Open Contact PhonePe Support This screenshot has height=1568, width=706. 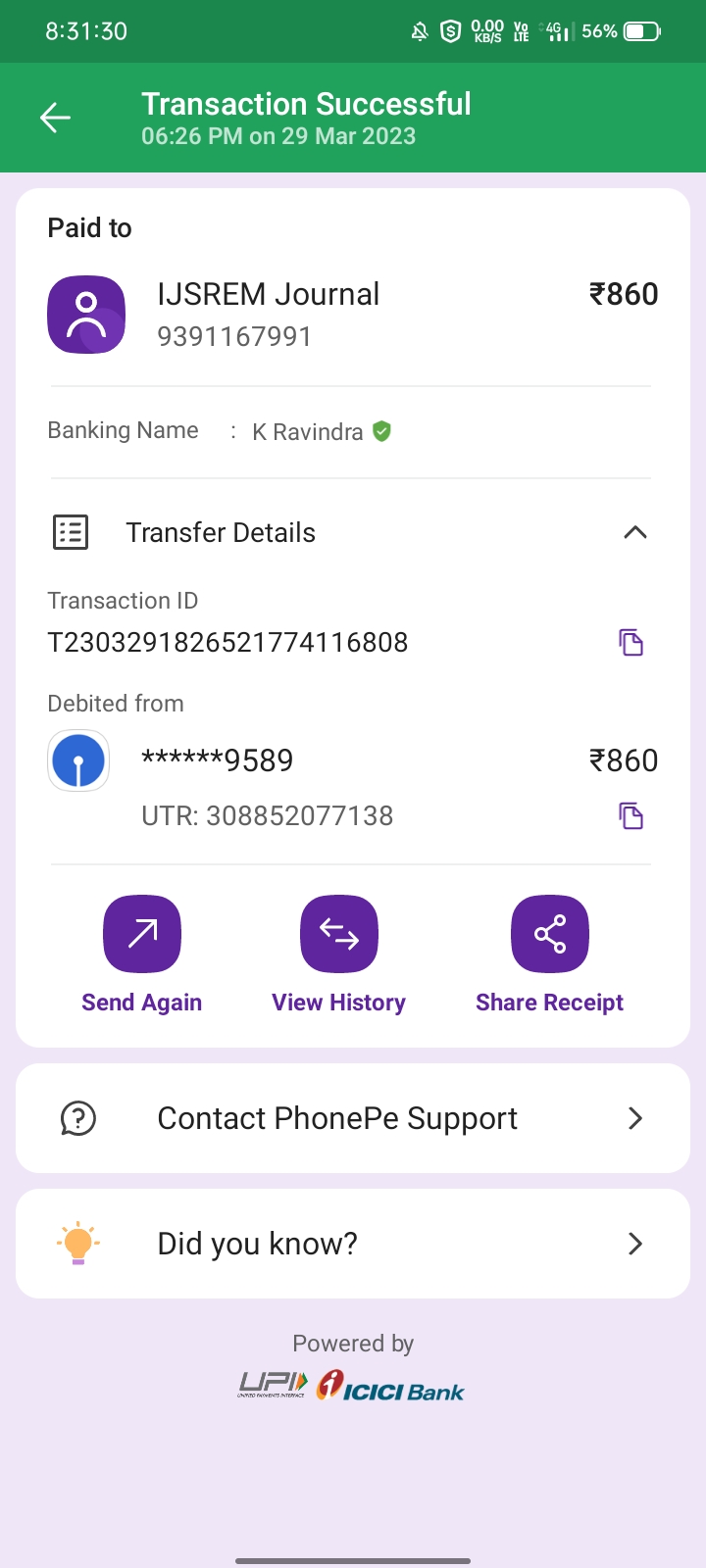[x=353, y=1118]
